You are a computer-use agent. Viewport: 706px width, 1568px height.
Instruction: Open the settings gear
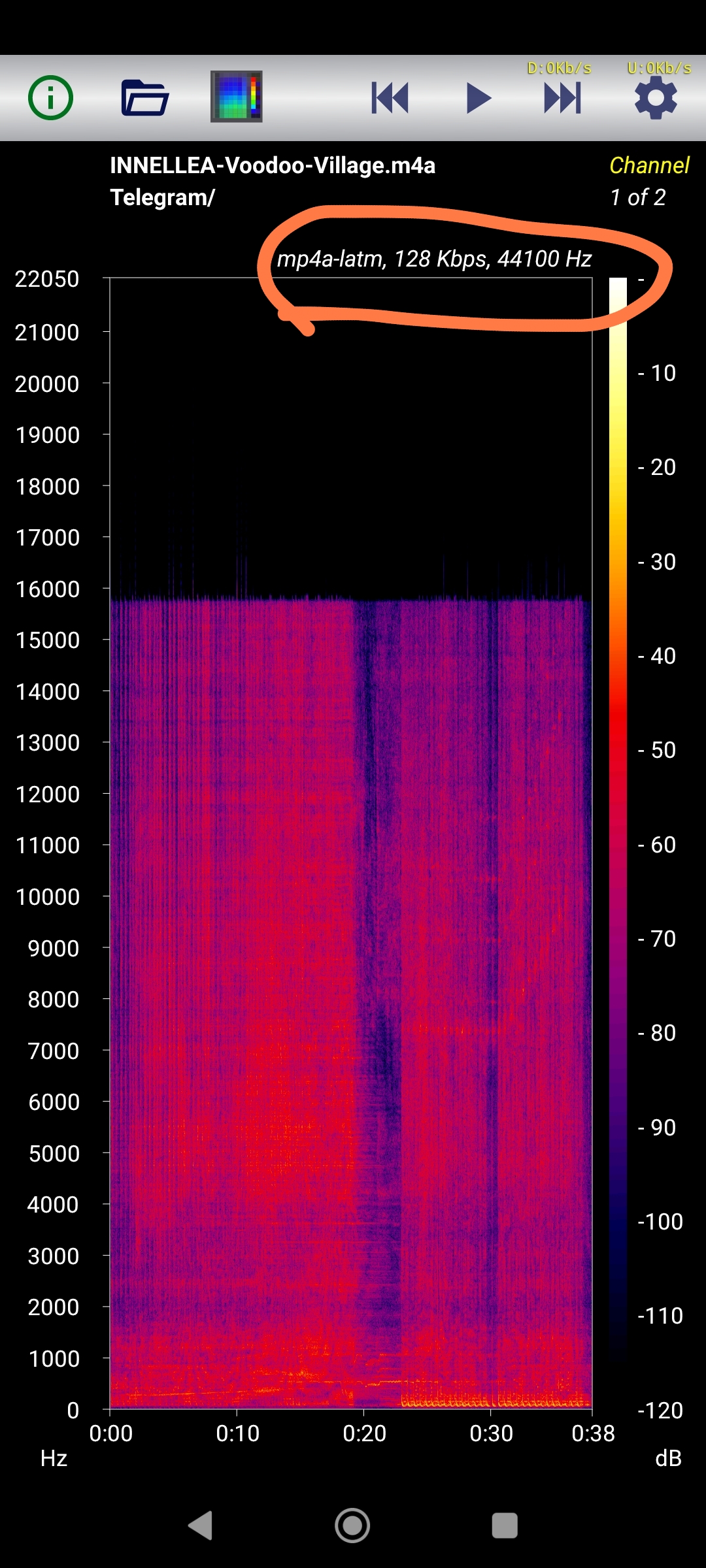pyautogui.click(x=656, y=98)
